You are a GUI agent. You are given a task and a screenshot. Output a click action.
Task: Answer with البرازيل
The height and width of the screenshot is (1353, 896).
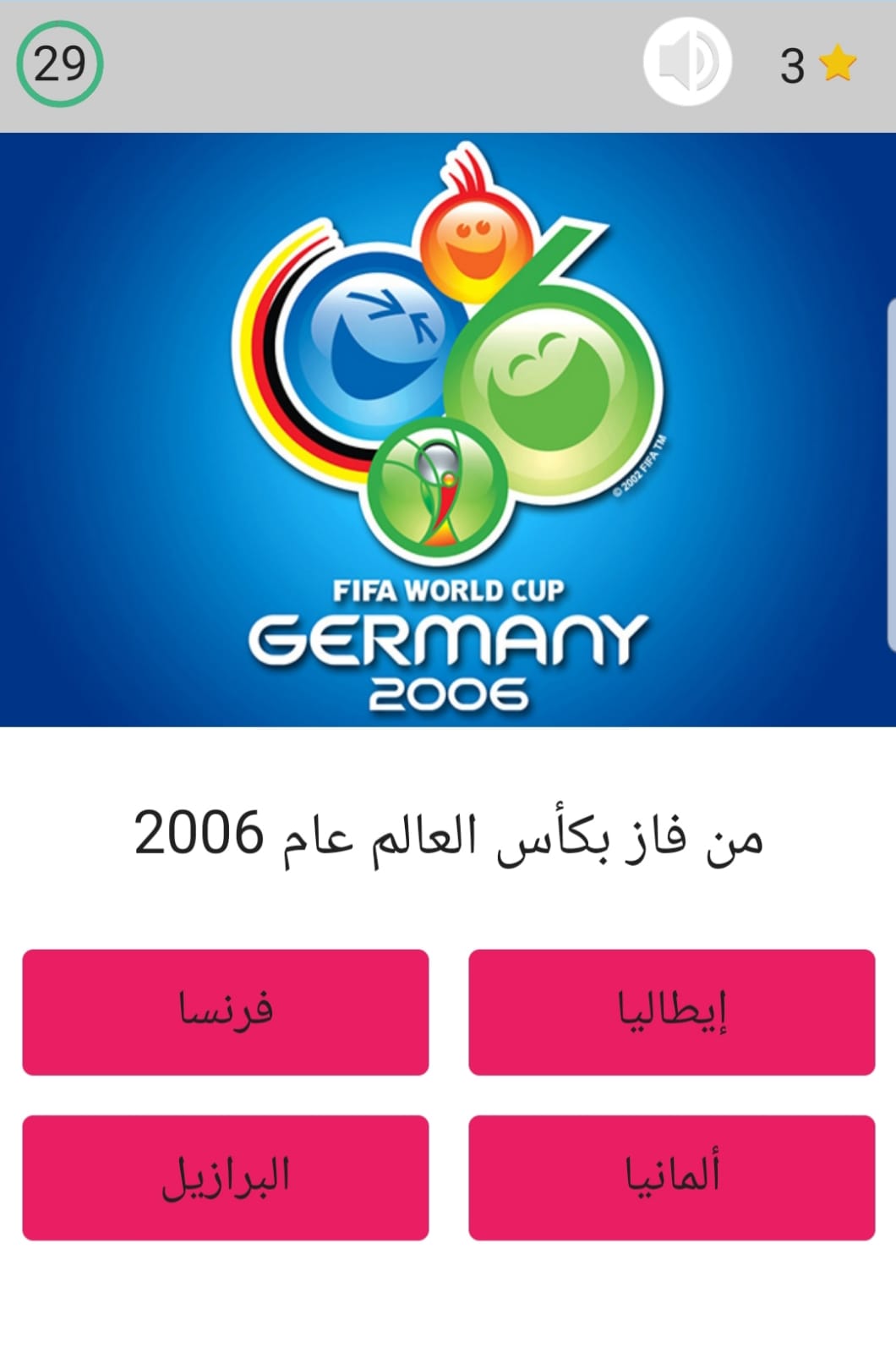(x=225, y=1178)
